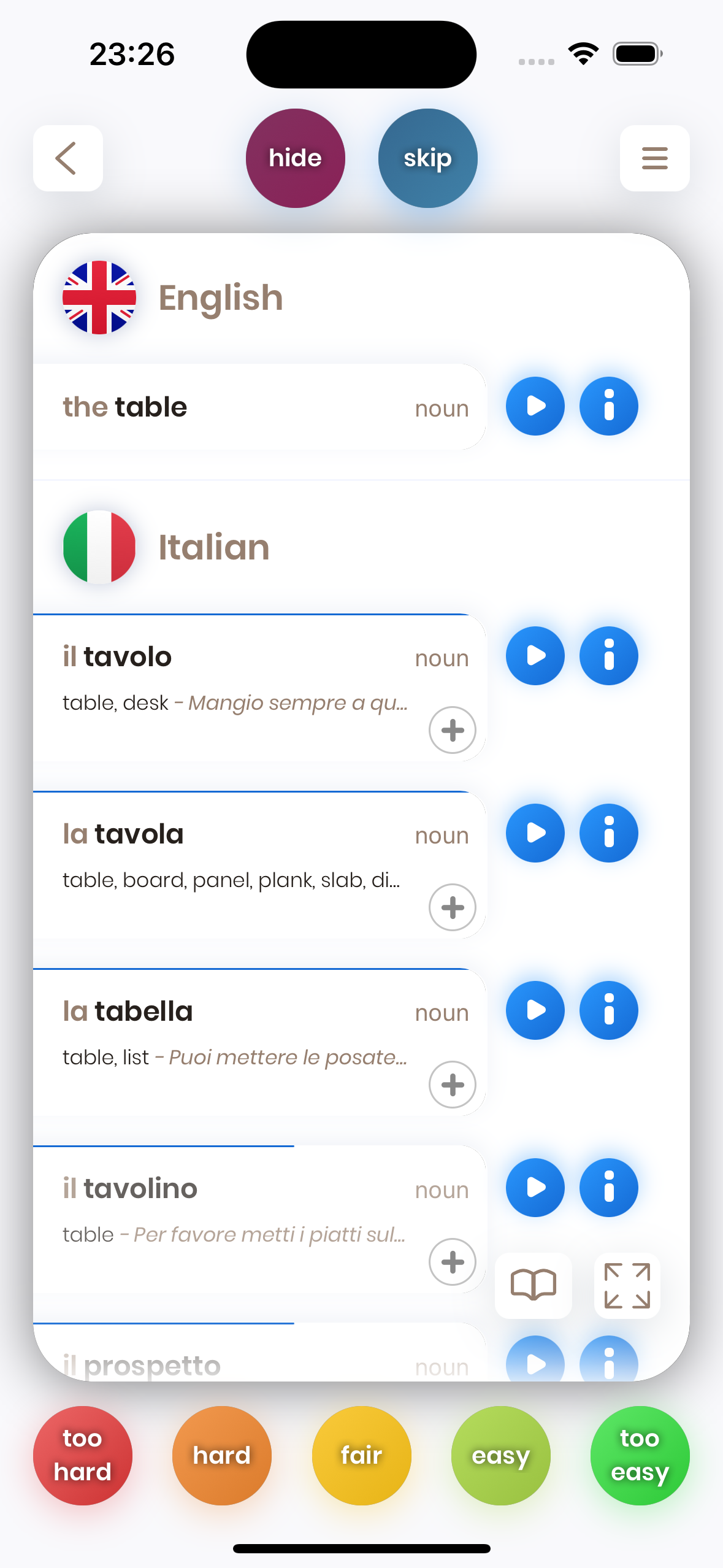The width and height of the screenshot is (723, 1568).
Task: Tap the hide button
Action: point(295,158)
